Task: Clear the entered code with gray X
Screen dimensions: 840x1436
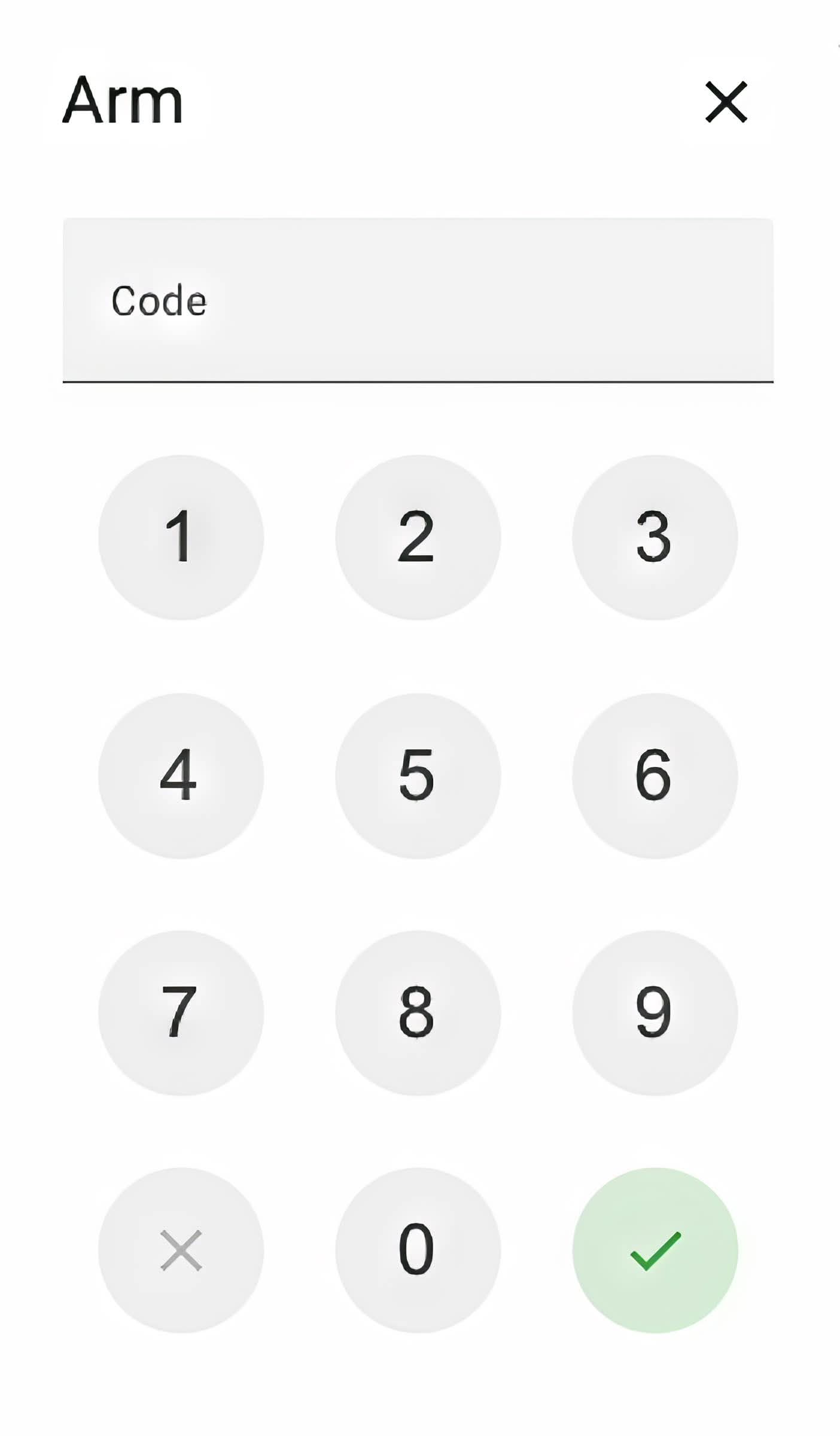Action: (181, 1250)
